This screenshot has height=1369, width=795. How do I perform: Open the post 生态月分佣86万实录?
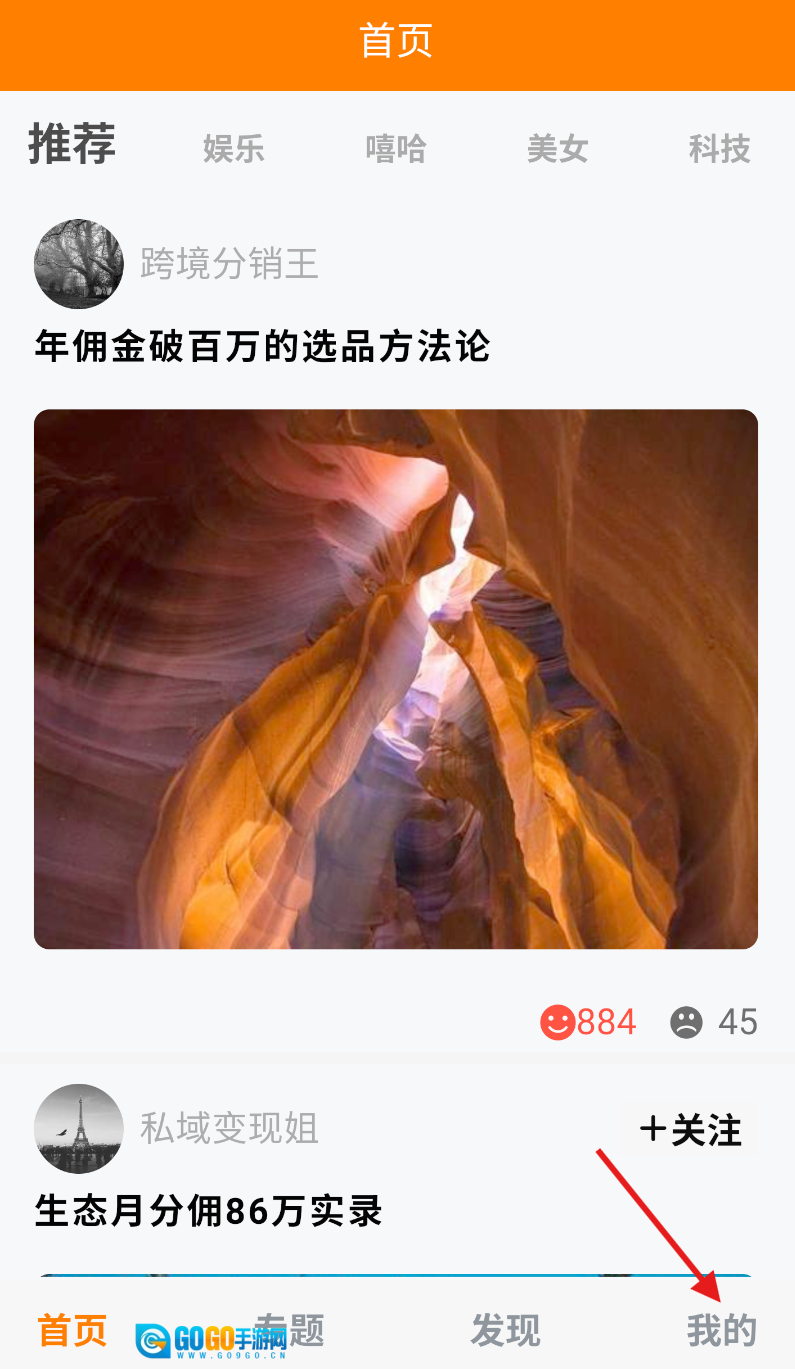209,1212
